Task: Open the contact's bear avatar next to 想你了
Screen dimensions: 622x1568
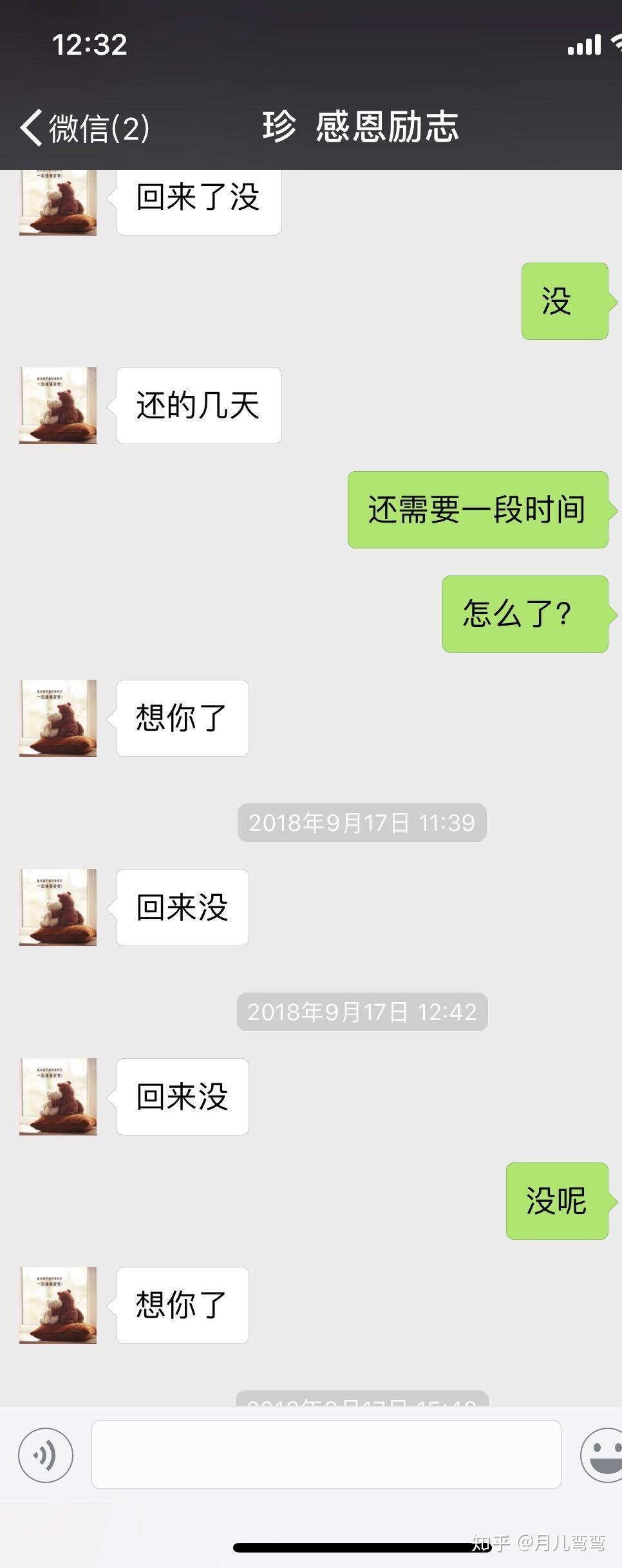Action: coord(57,718)
